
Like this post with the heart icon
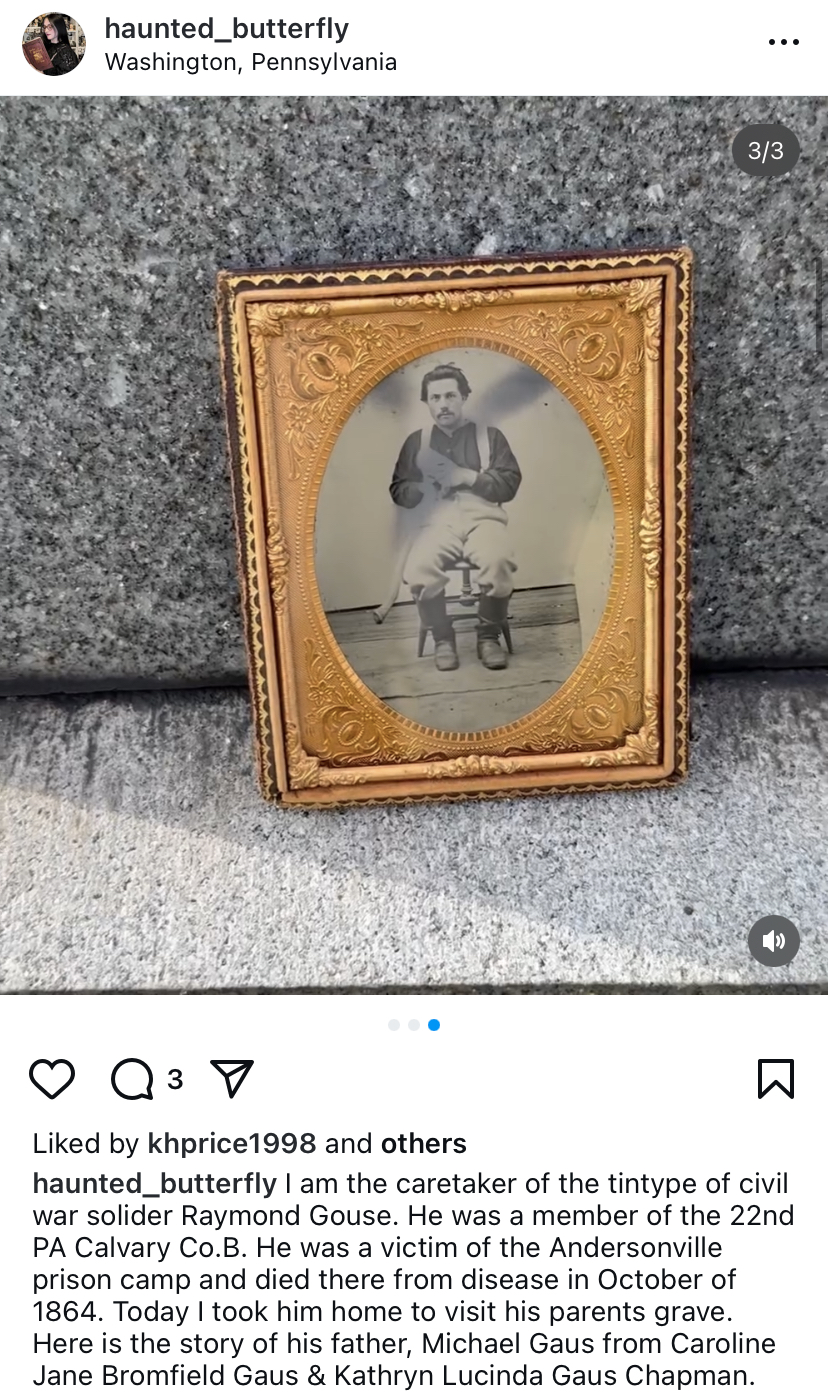coord(52,1079)
